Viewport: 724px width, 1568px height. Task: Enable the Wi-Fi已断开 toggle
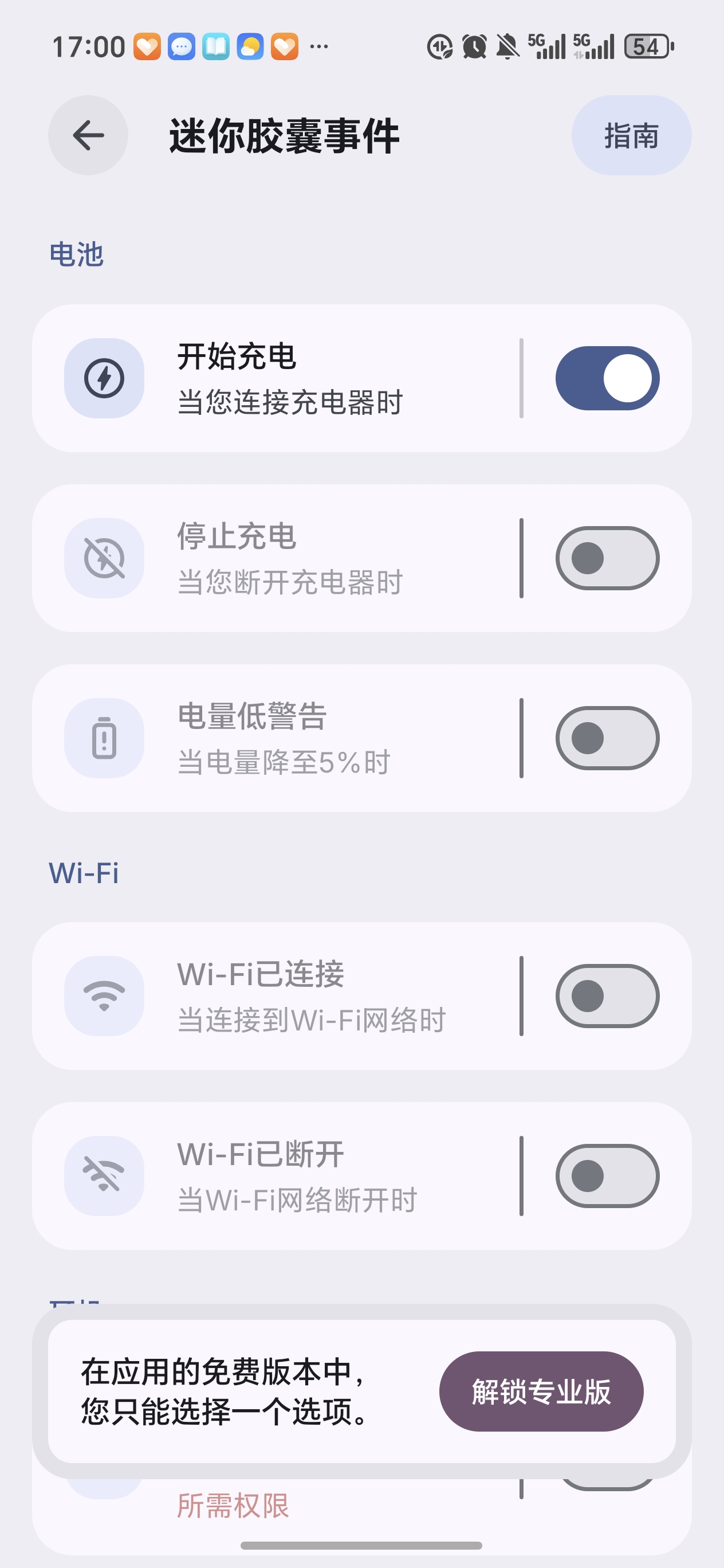(607, 1175)
